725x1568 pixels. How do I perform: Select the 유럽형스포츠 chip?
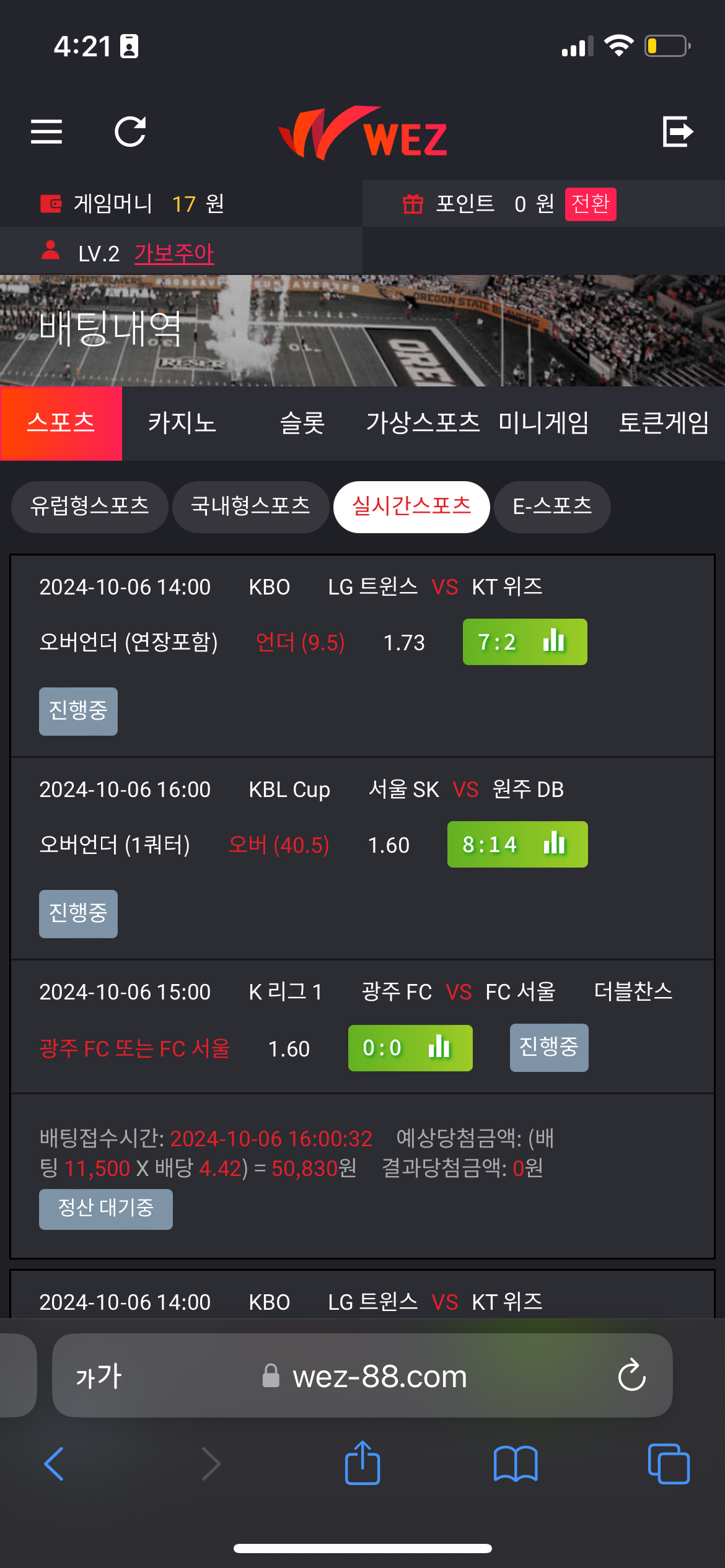[x=90, y=507]
